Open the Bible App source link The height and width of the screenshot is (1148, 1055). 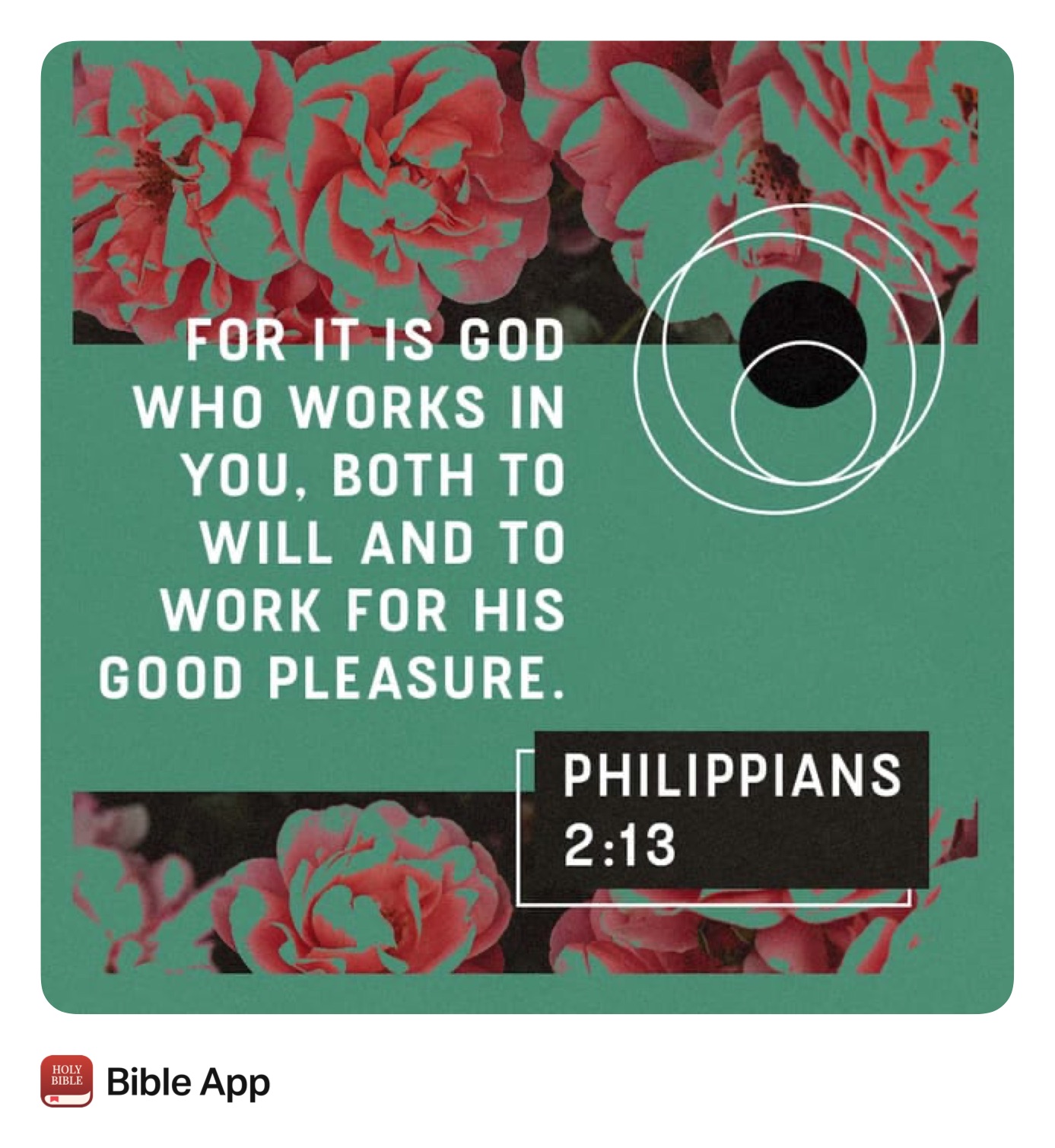(187, 1081)
